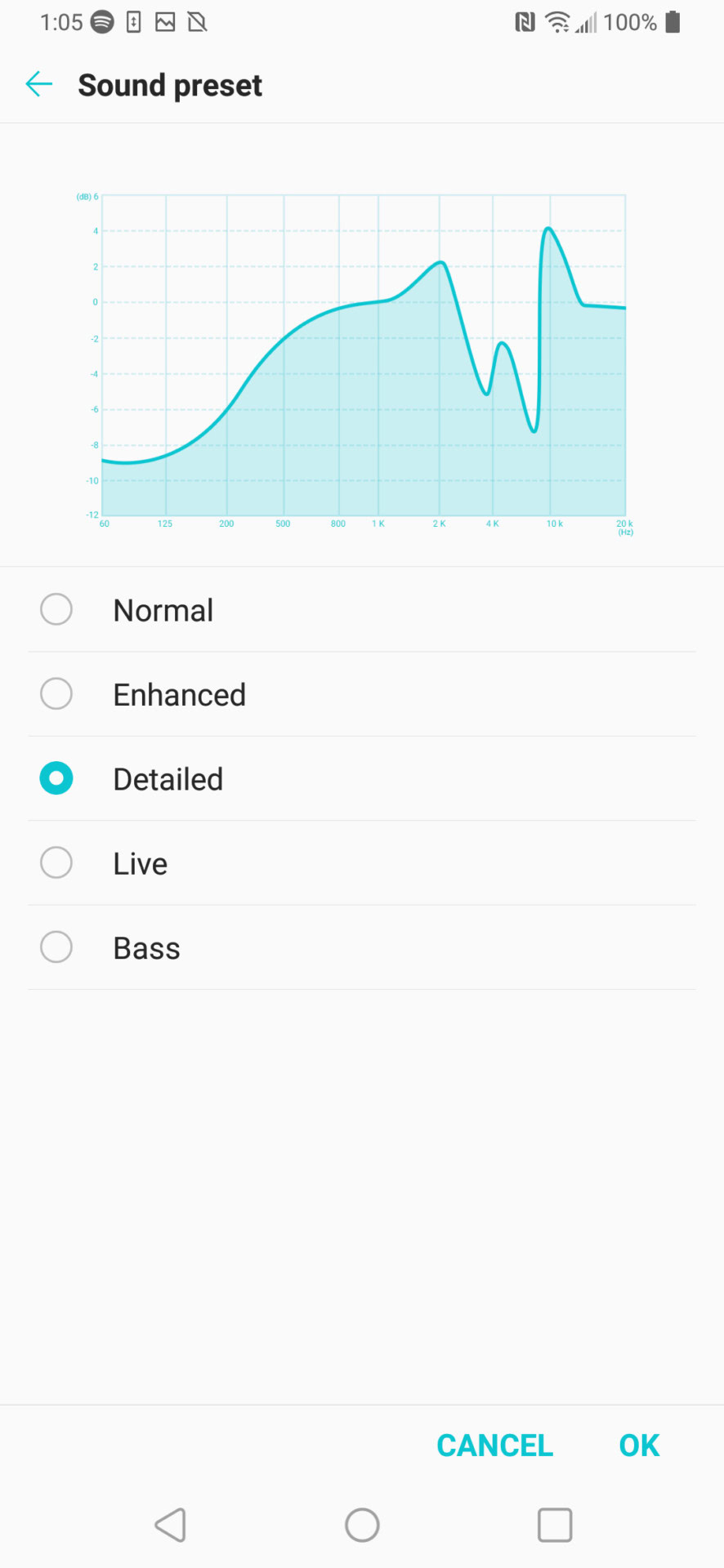Cancel the preset change

[494, 1445]
